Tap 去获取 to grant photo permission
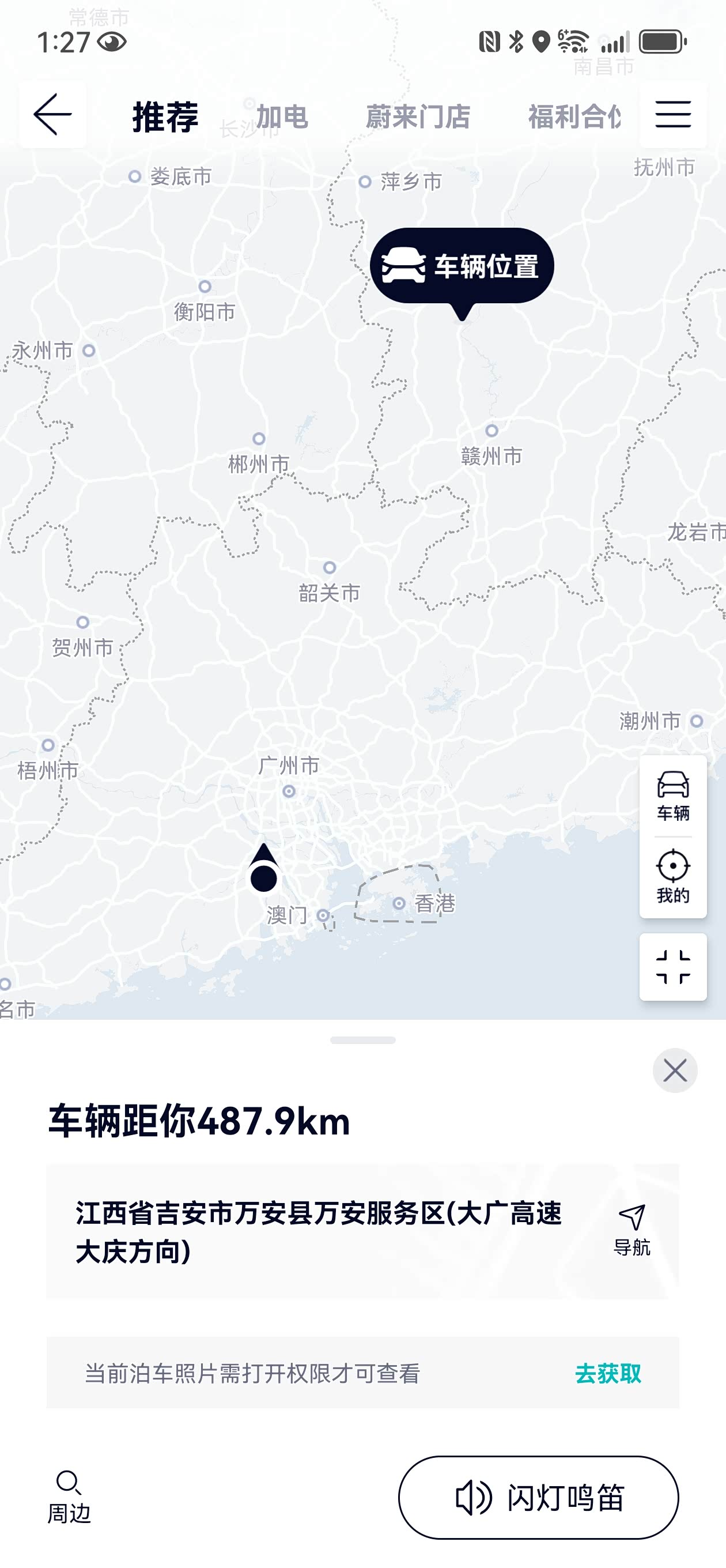The height and width of the screenshot is (1568, 726). click(x=607, y=1373)
